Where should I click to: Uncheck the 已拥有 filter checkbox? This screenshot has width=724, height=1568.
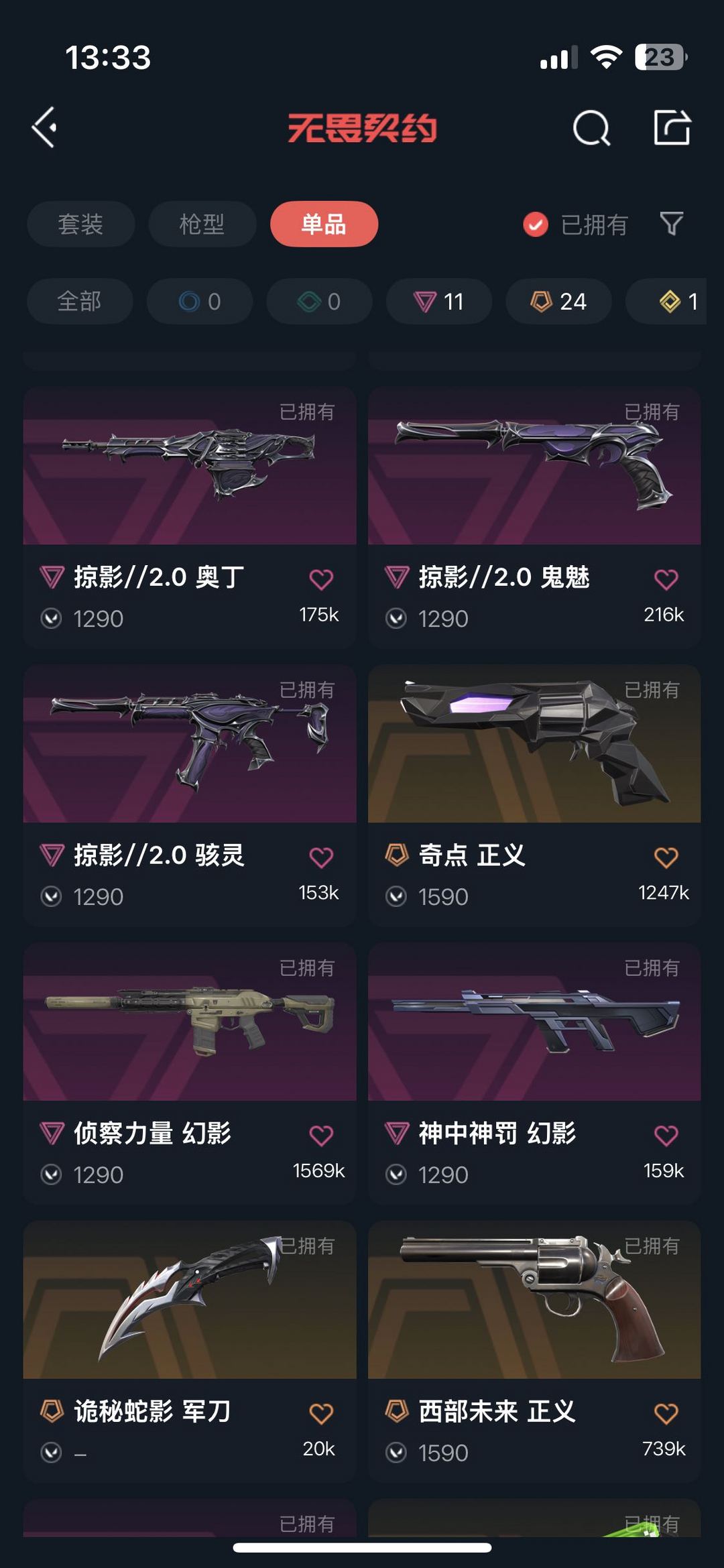coord(536,225)
